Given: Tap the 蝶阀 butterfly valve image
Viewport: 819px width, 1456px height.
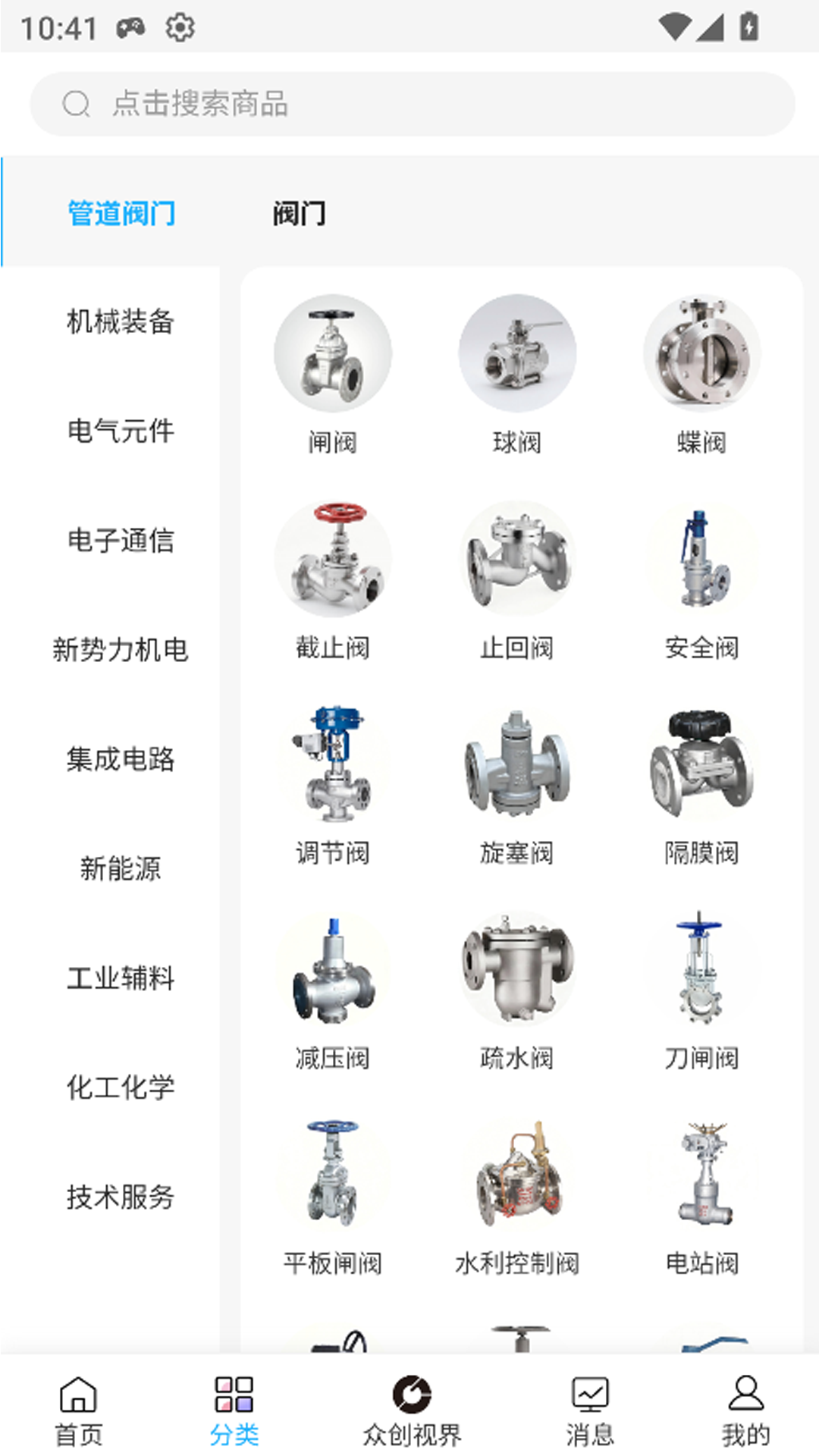Looking at the screenshot, I should click(701, 353).
